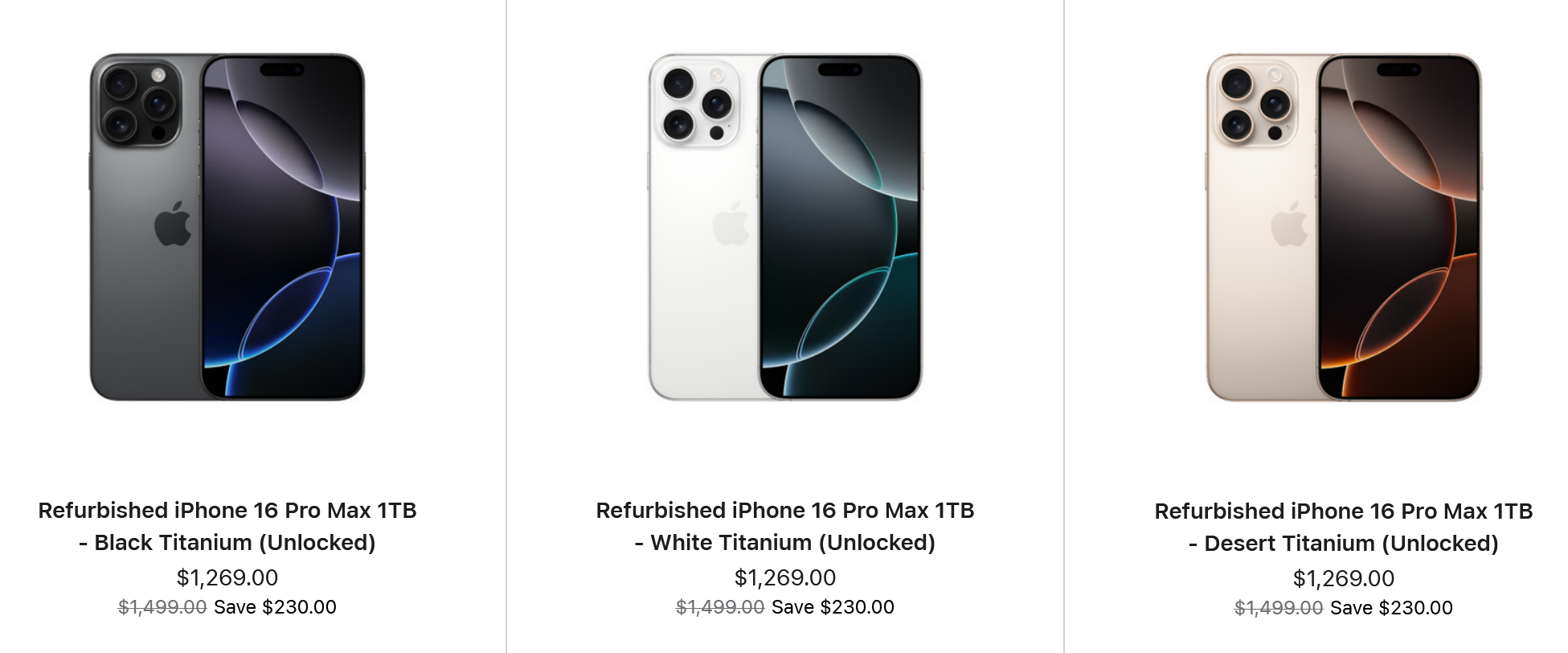Open the Black Titanium iPhone 16 Pro Max image
Viewport: 1568px width, 653px height.
point(227,227)
